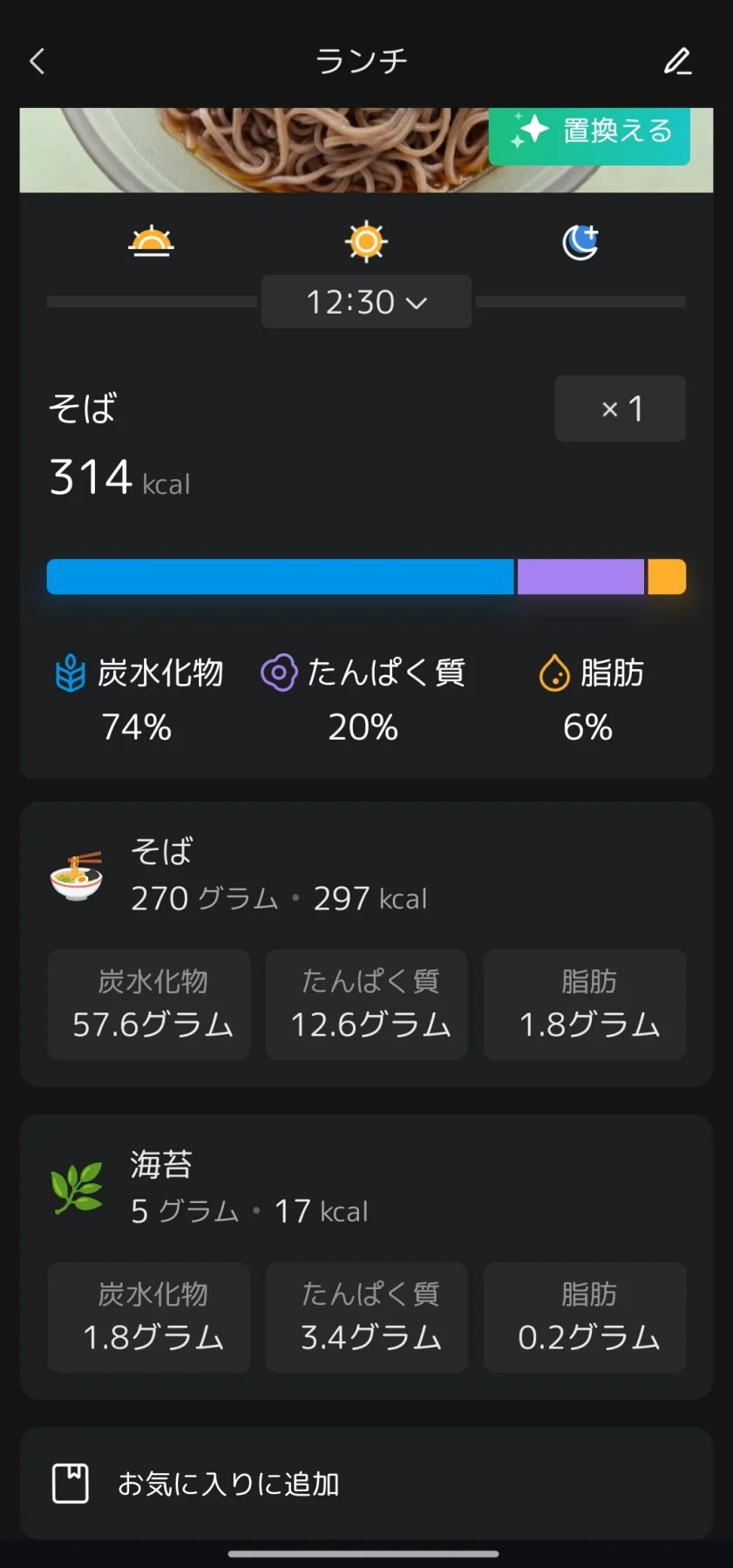Viewport: 733px width, 1568px height.
Task: Select the midday sun meal time
Action: tap(366, 241)
